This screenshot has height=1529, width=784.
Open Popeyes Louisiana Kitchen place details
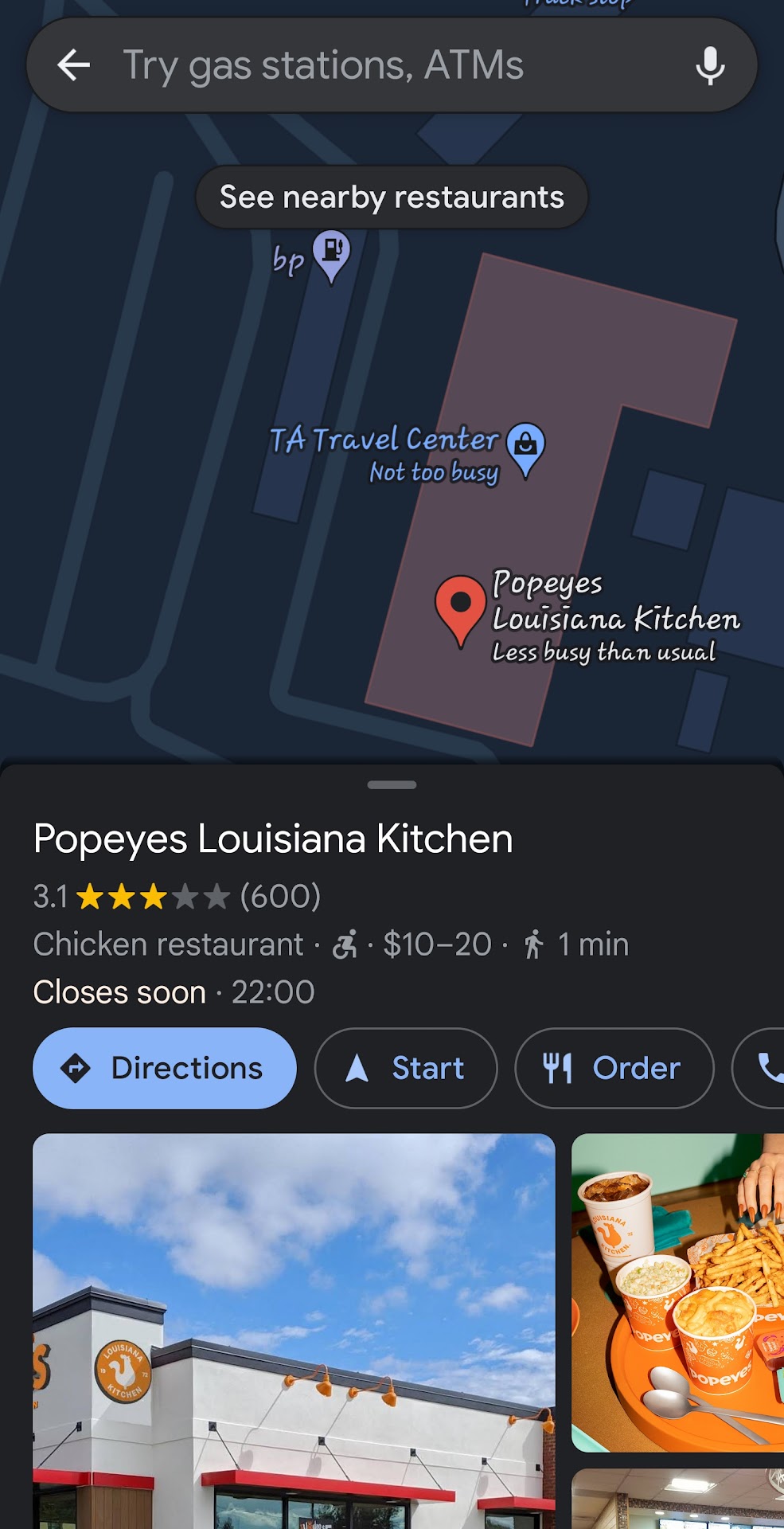click(273, 839)
